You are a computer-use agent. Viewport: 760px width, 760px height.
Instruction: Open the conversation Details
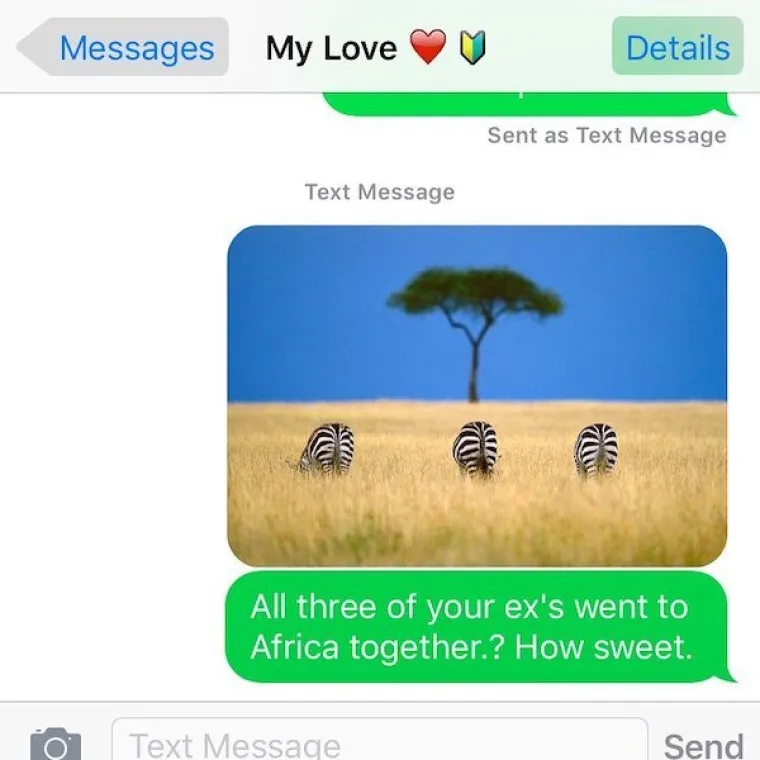pyautogui.click(x=677, y=48)
